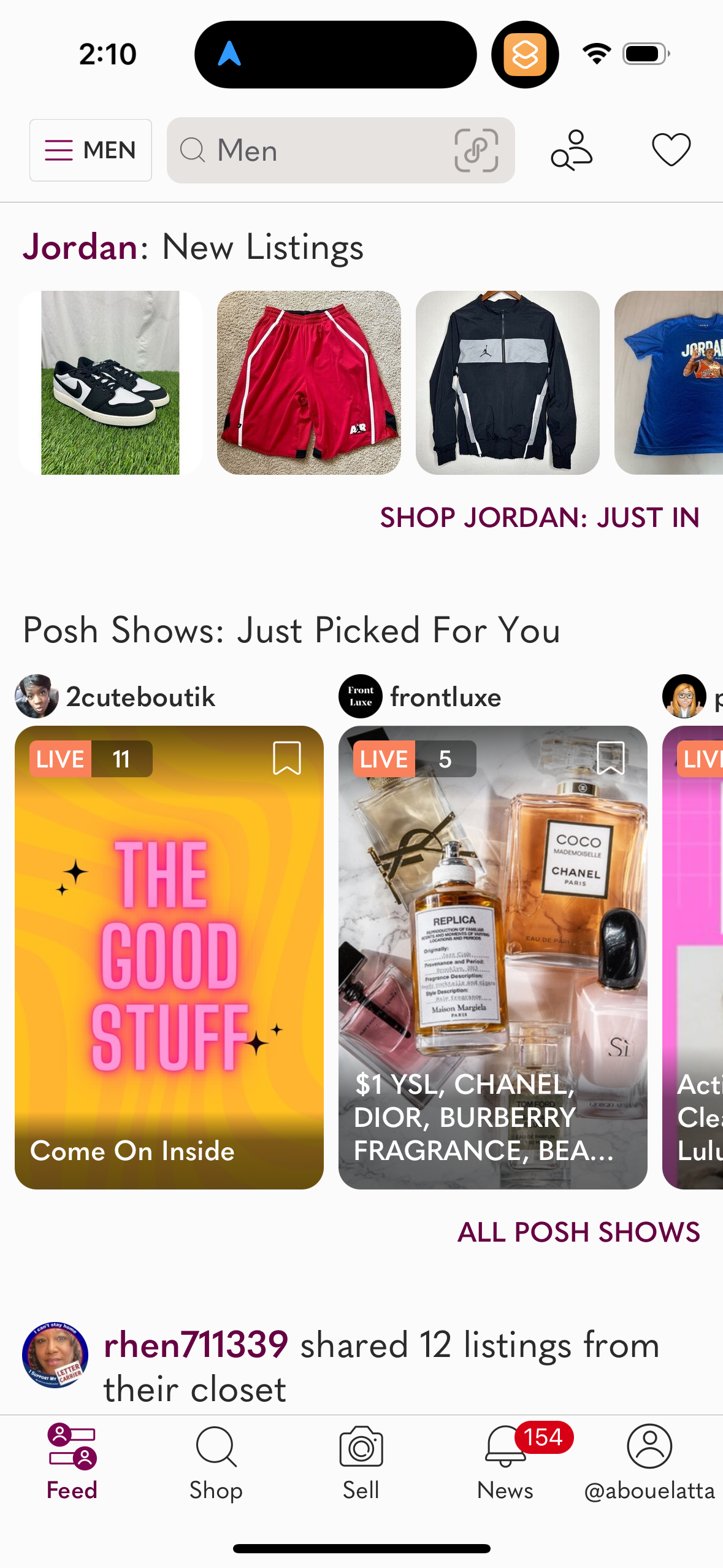Viewport: 723px width, 1568px height.
Task: Open liked items with the heart icon
Action: tap(671, 150)
